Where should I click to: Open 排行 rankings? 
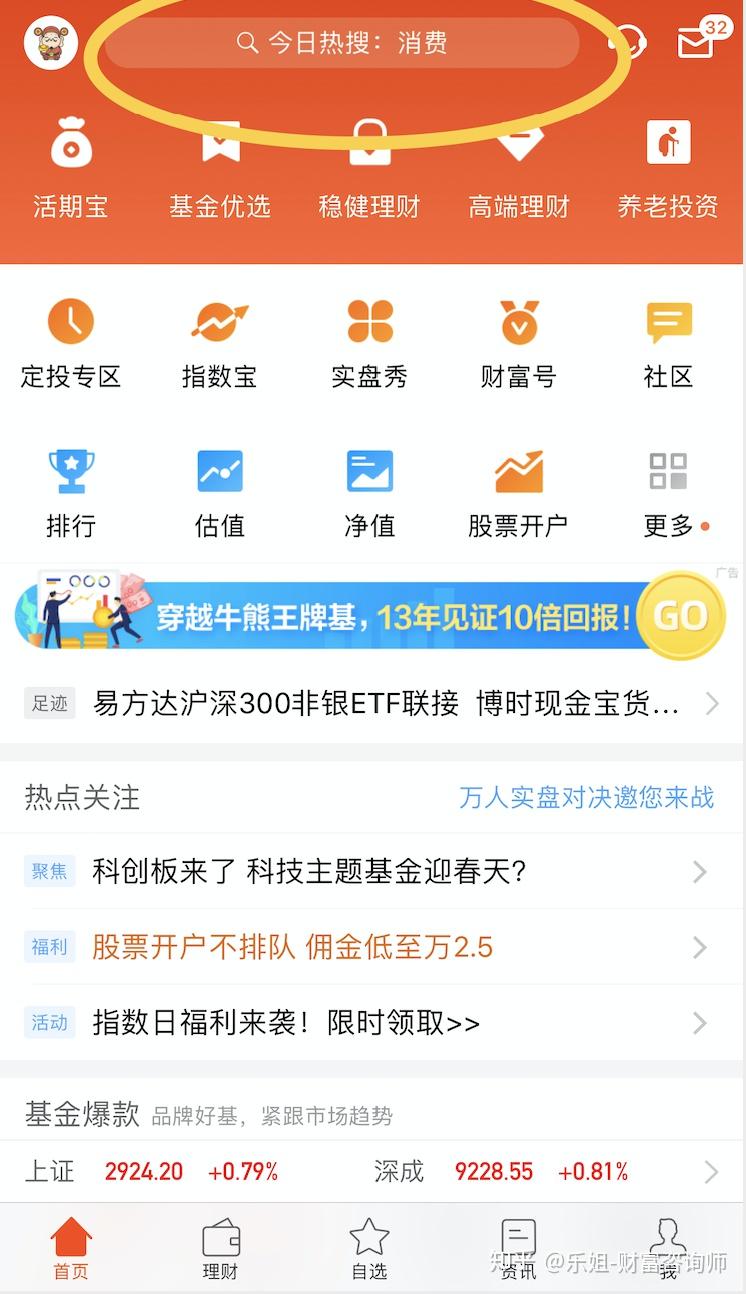[x=70, y=492]
